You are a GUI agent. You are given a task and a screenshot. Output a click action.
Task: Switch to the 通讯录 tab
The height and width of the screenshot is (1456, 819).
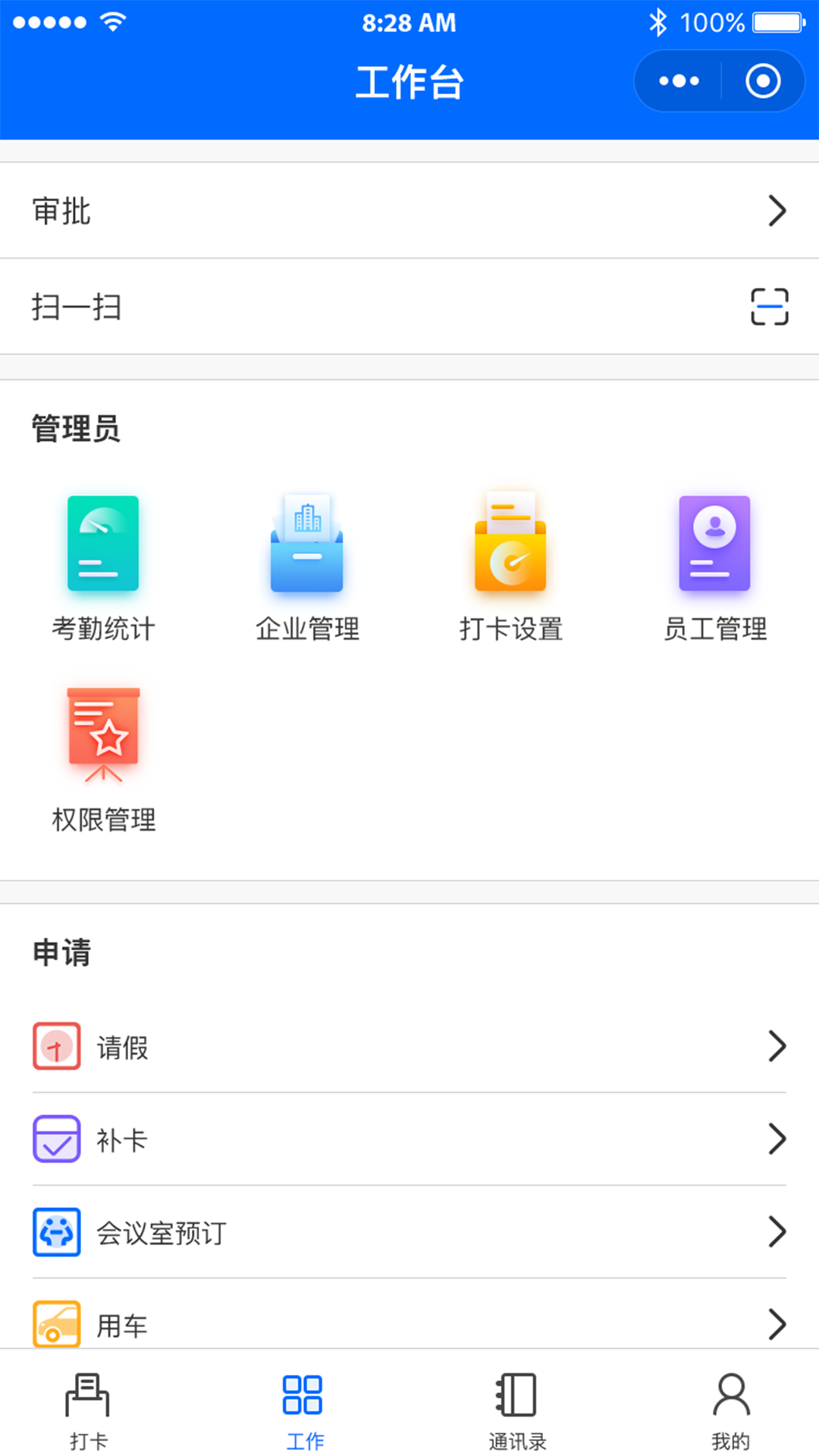click(x=517, y=1410)
